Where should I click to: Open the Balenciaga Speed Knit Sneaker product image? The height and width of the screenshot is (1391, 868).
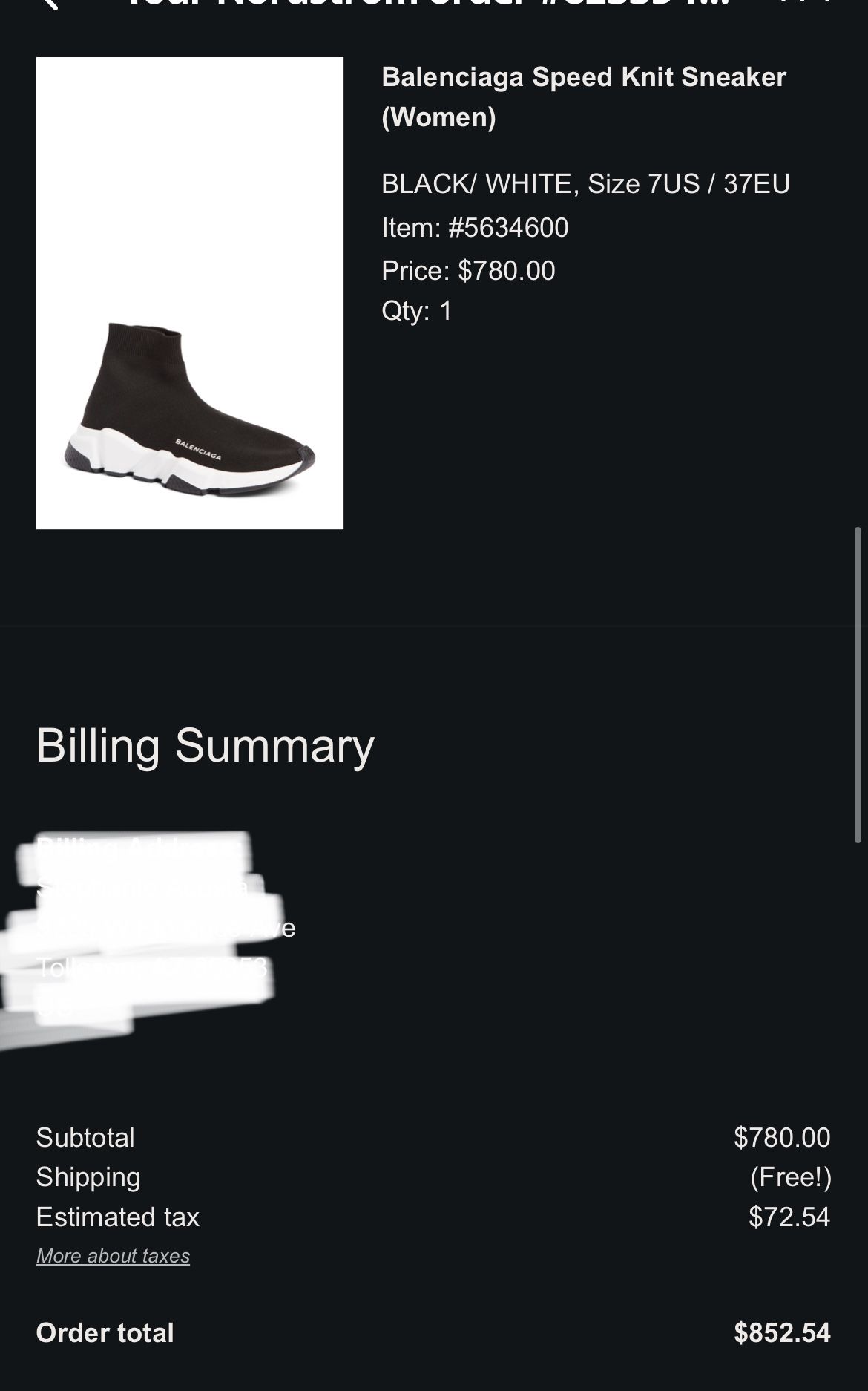[190, 293]
